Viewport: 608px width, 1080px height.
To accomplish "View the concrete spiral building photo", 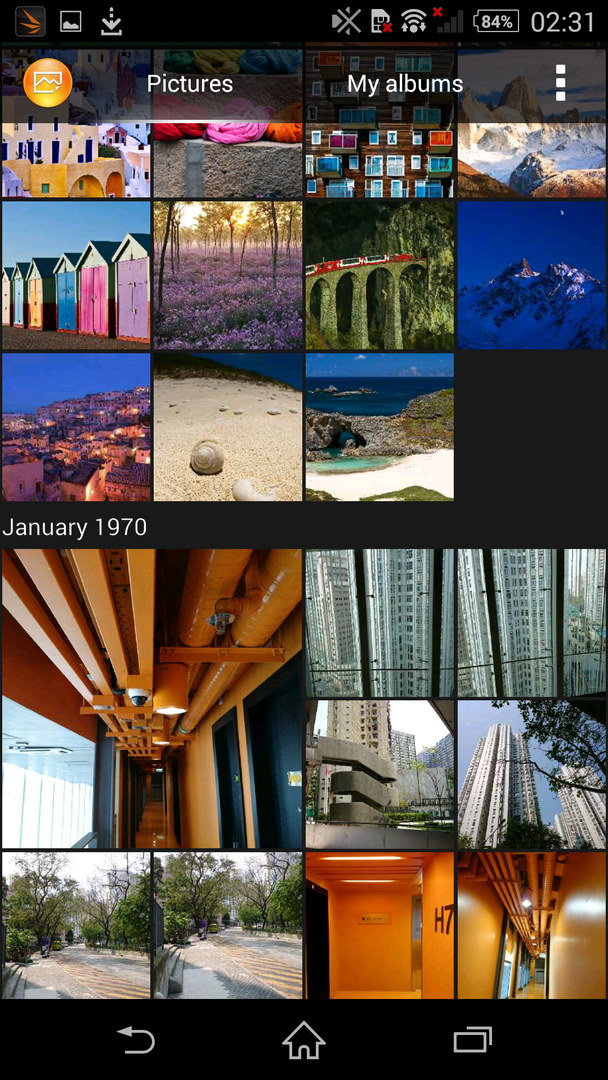I will pyautogui.click(x=380, y=774).
